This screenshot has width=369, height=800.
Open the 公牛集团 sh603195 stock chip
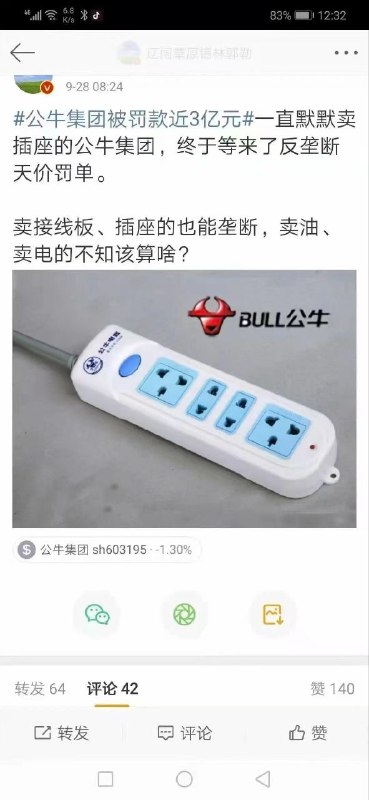click(x=106, y=549)
